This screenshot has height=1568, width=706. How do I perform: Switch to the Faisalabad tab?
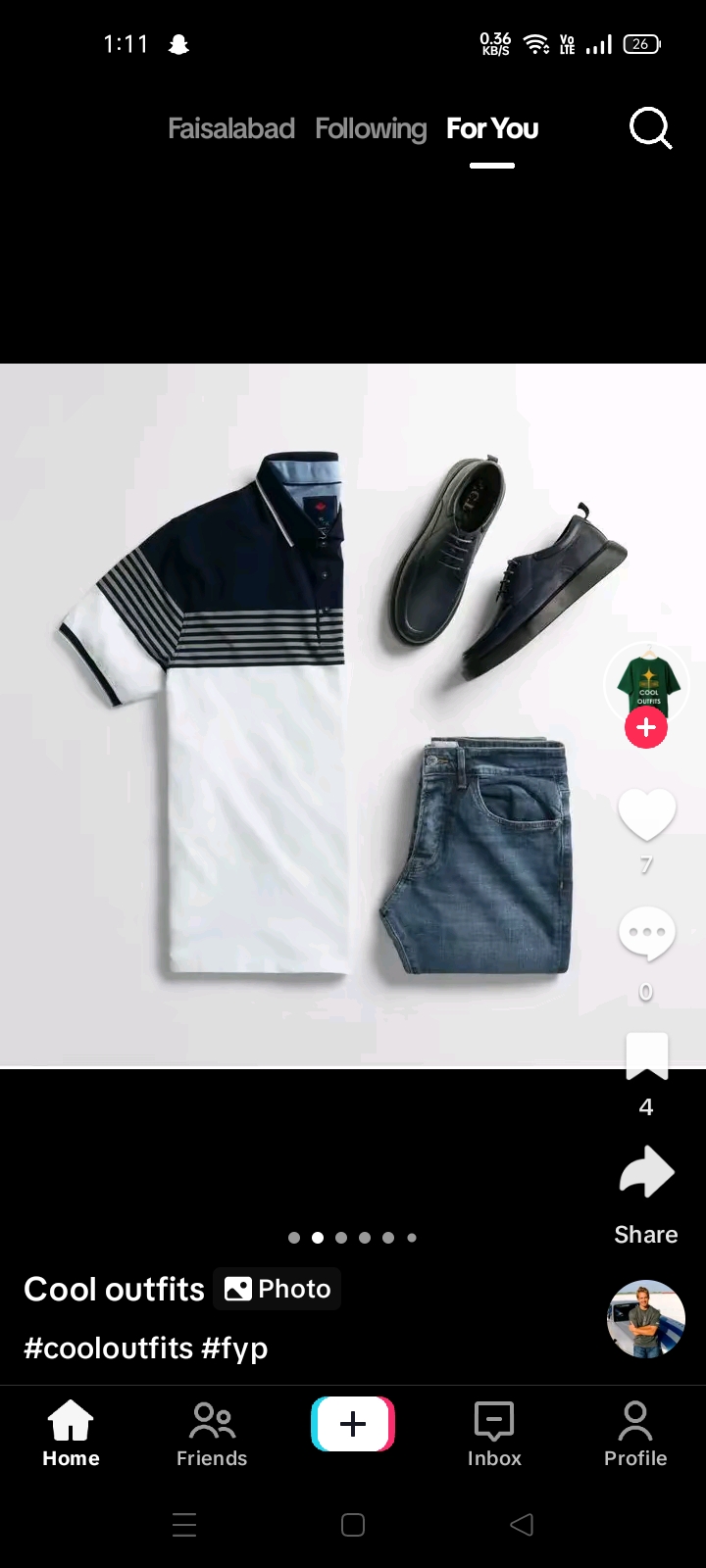[231, 128]
